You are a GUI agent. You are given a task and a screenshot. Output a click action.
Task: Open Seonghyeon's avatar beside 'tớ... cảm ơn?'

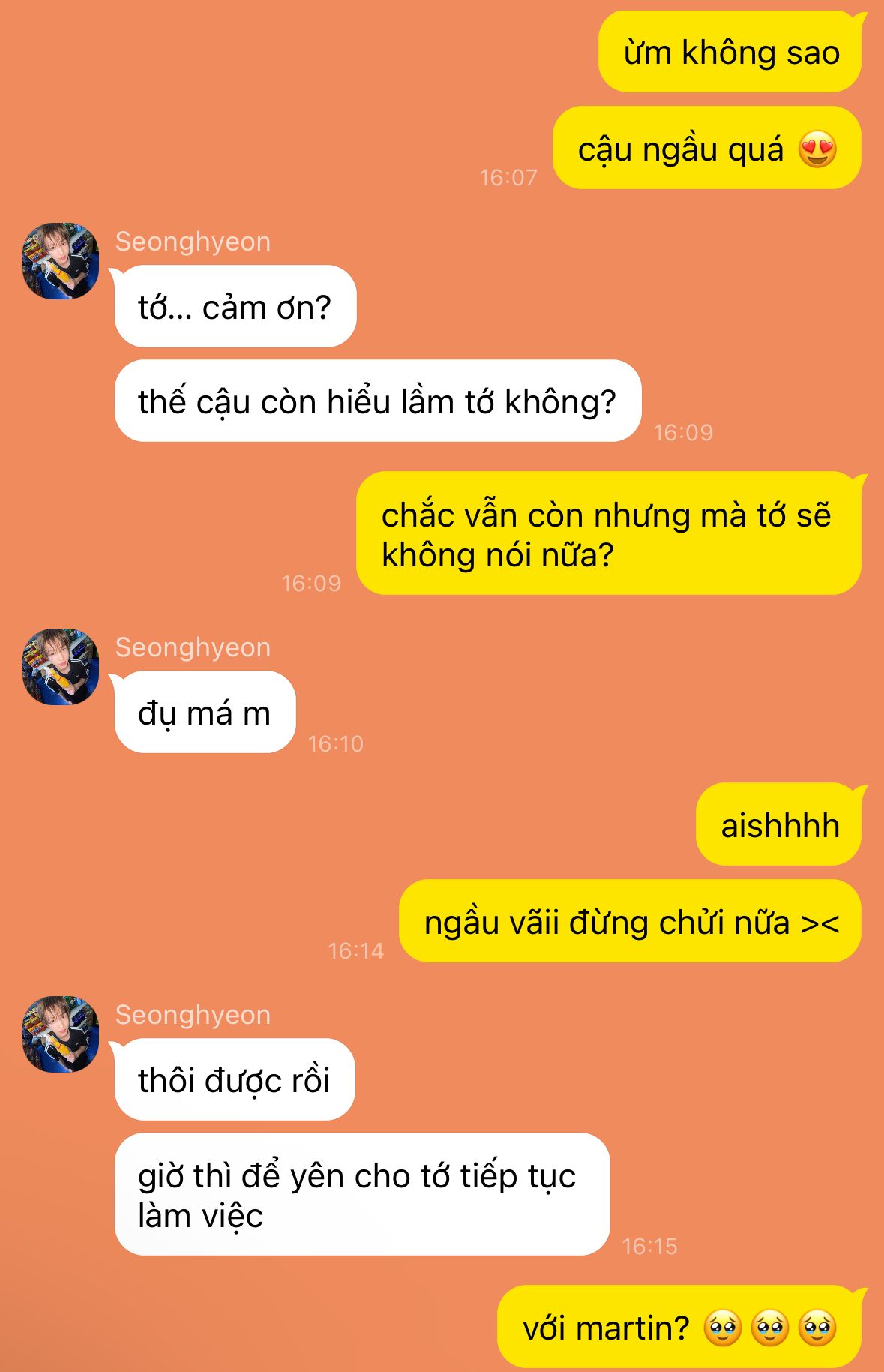click(x=61, y=260)
